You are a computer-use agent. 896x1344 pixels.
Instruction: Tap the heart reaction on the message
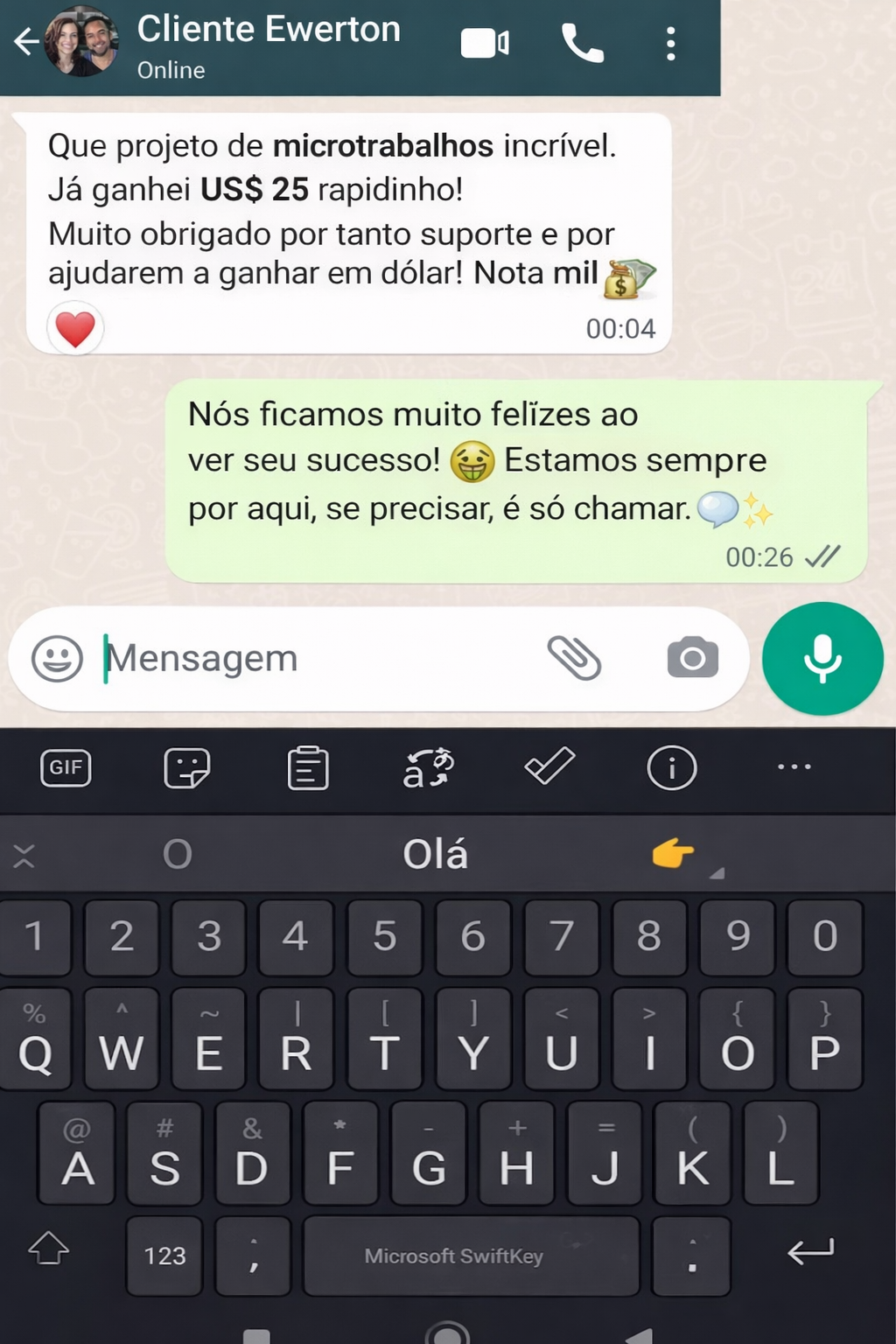tap(75, 330)
